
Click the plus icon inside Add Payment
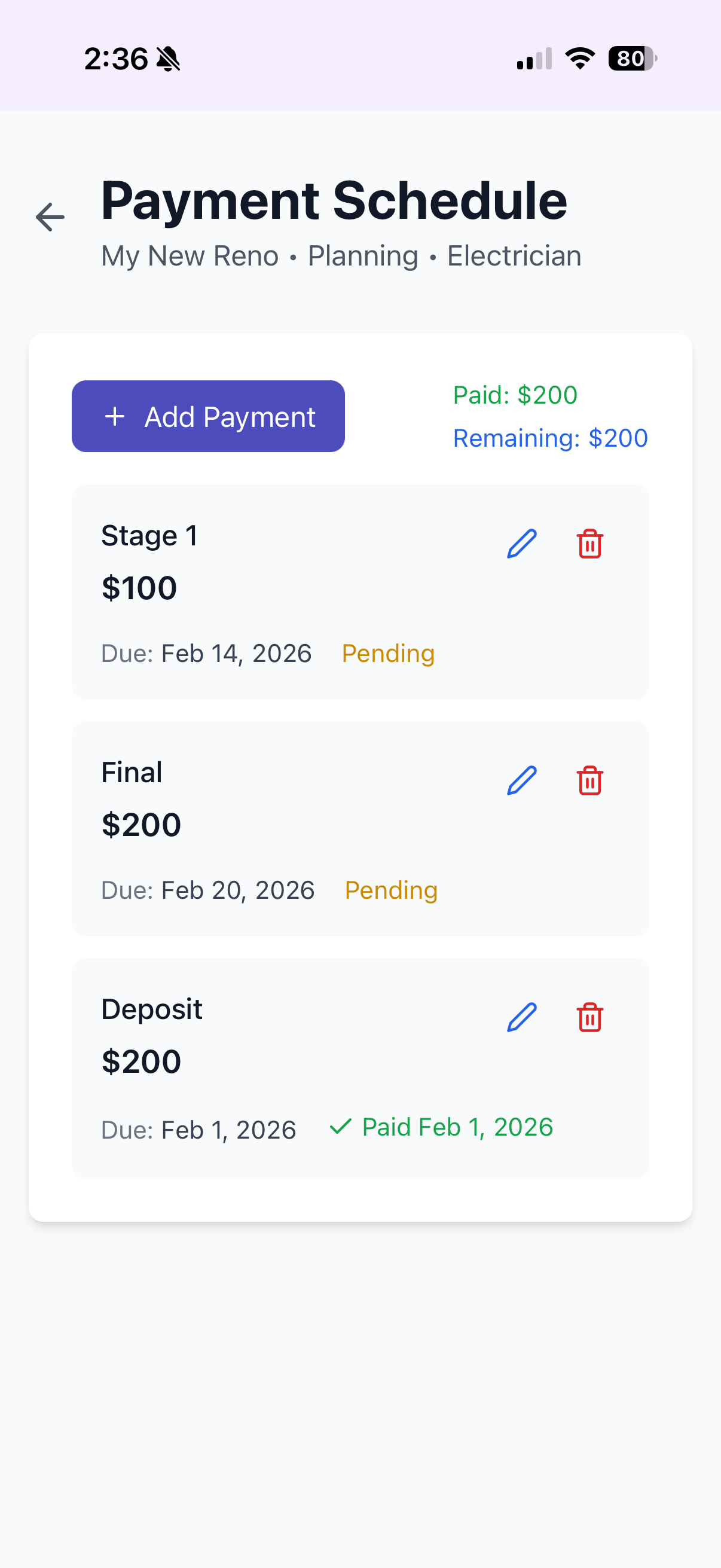[115, 416]
